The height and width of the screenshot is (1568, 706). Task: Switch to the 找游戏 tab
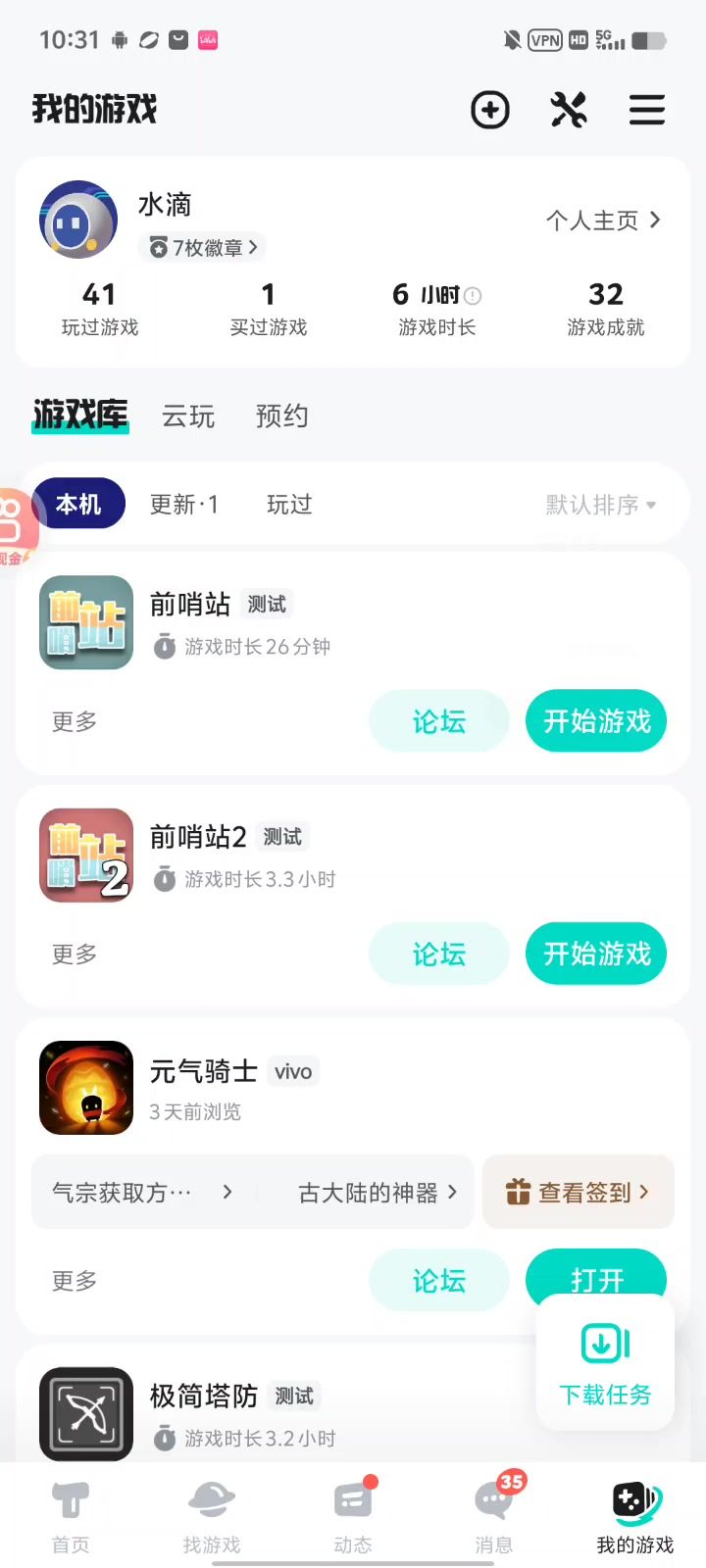tap(212, 1517)
